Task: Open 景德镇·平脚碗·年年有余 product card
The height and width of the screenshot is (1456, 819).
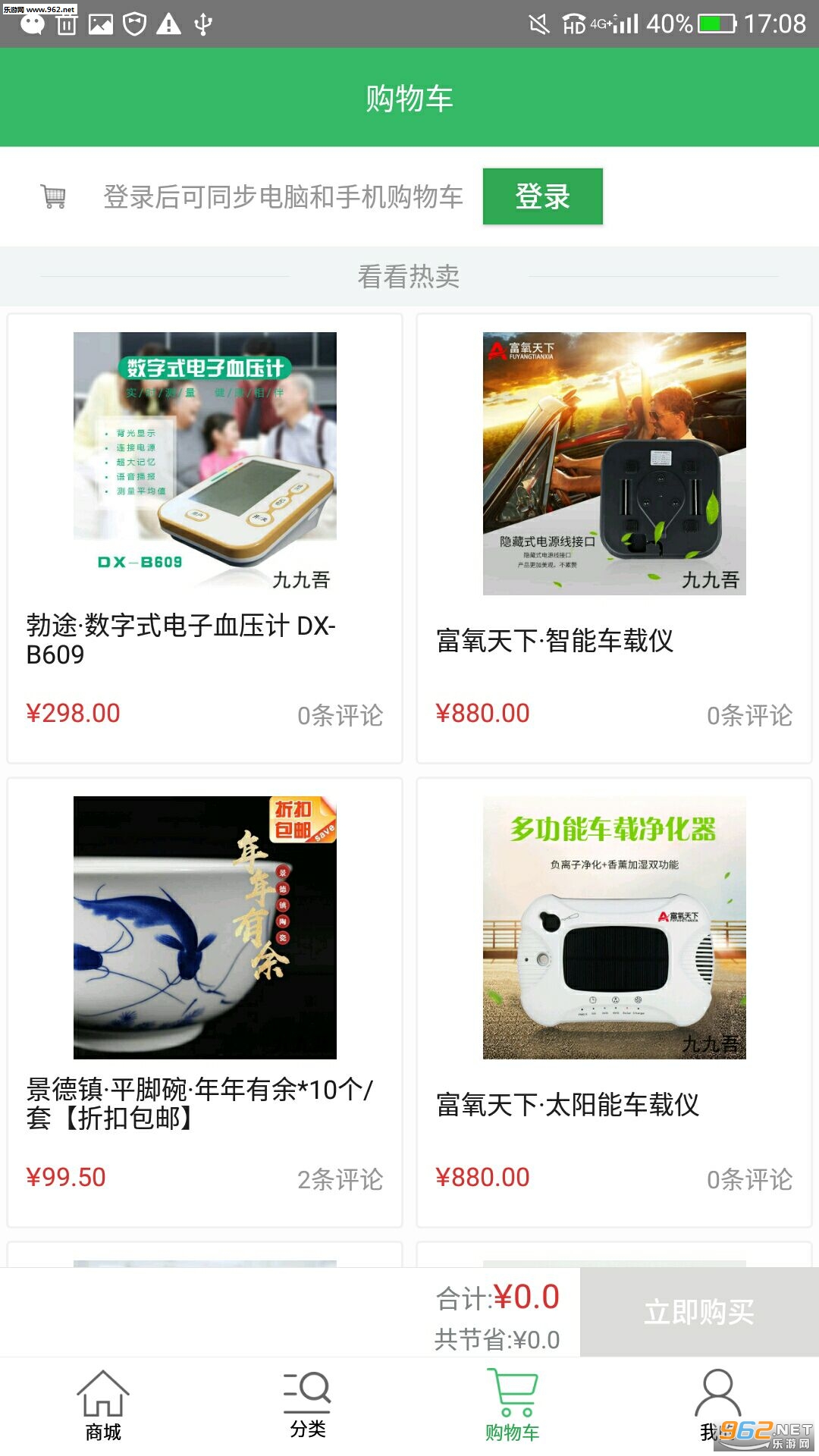Action: tap(205, 1001)
